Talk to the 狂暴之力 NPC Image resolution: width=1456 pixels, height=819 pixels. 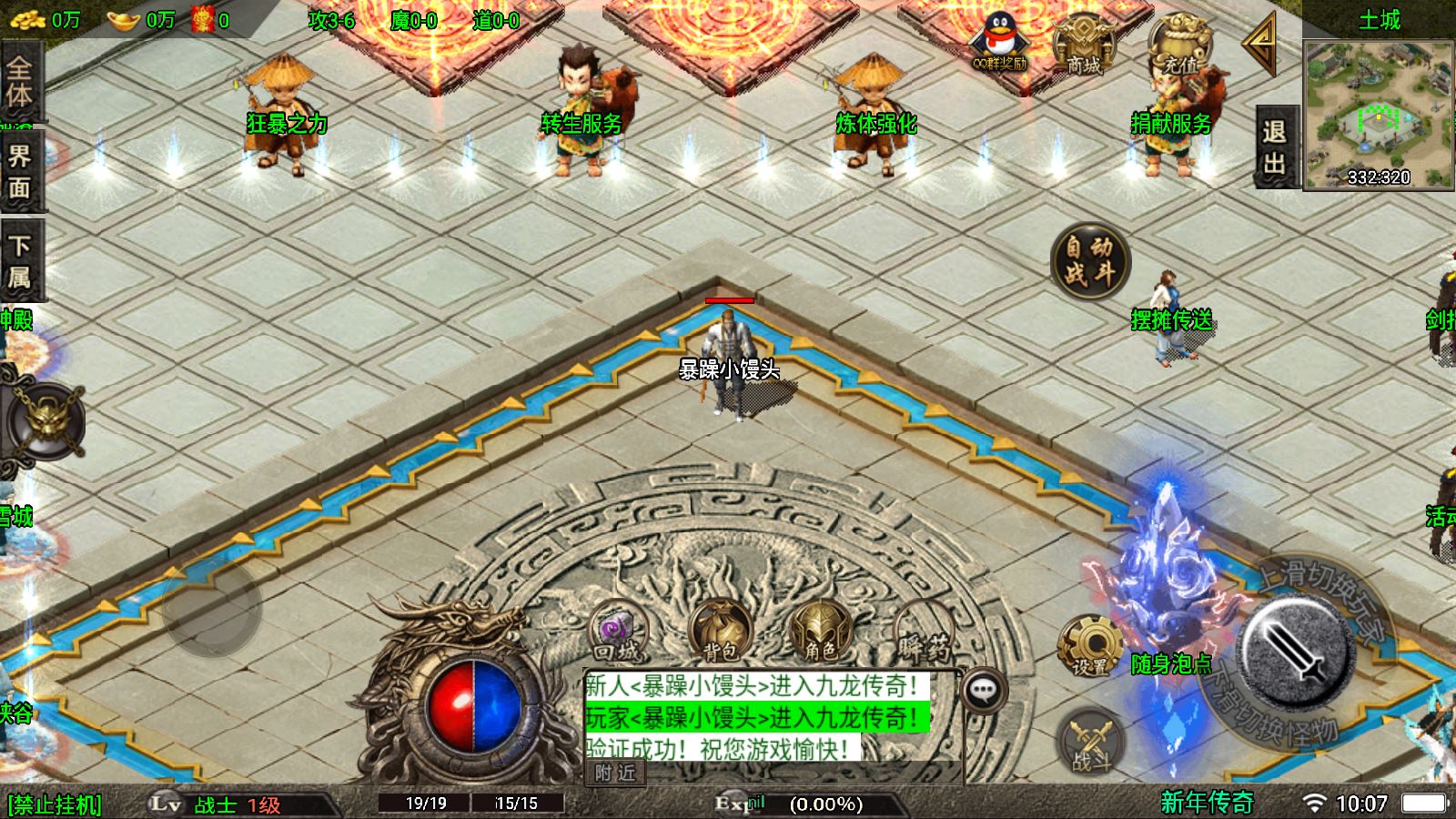coord(283,114)
